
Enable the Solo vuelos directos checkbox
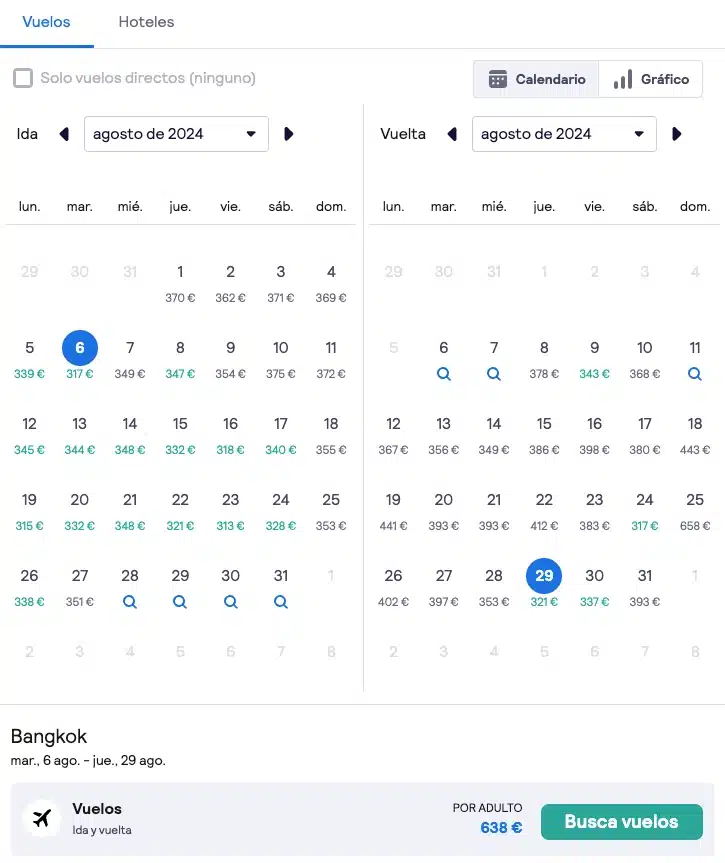pyautogui.click(x=24, y=76)
